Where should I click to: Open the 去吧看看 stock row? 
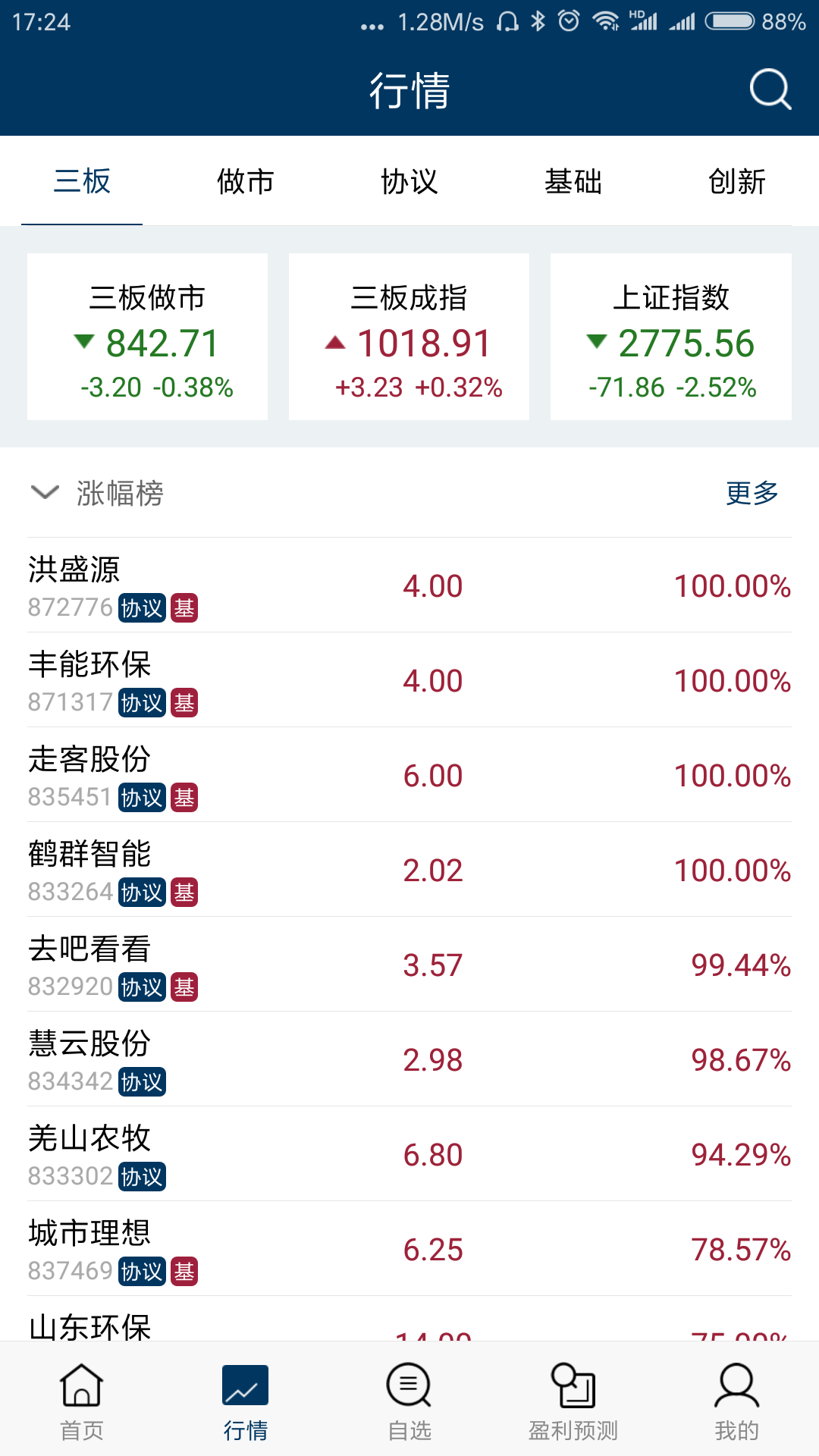[x=409, y=965]
